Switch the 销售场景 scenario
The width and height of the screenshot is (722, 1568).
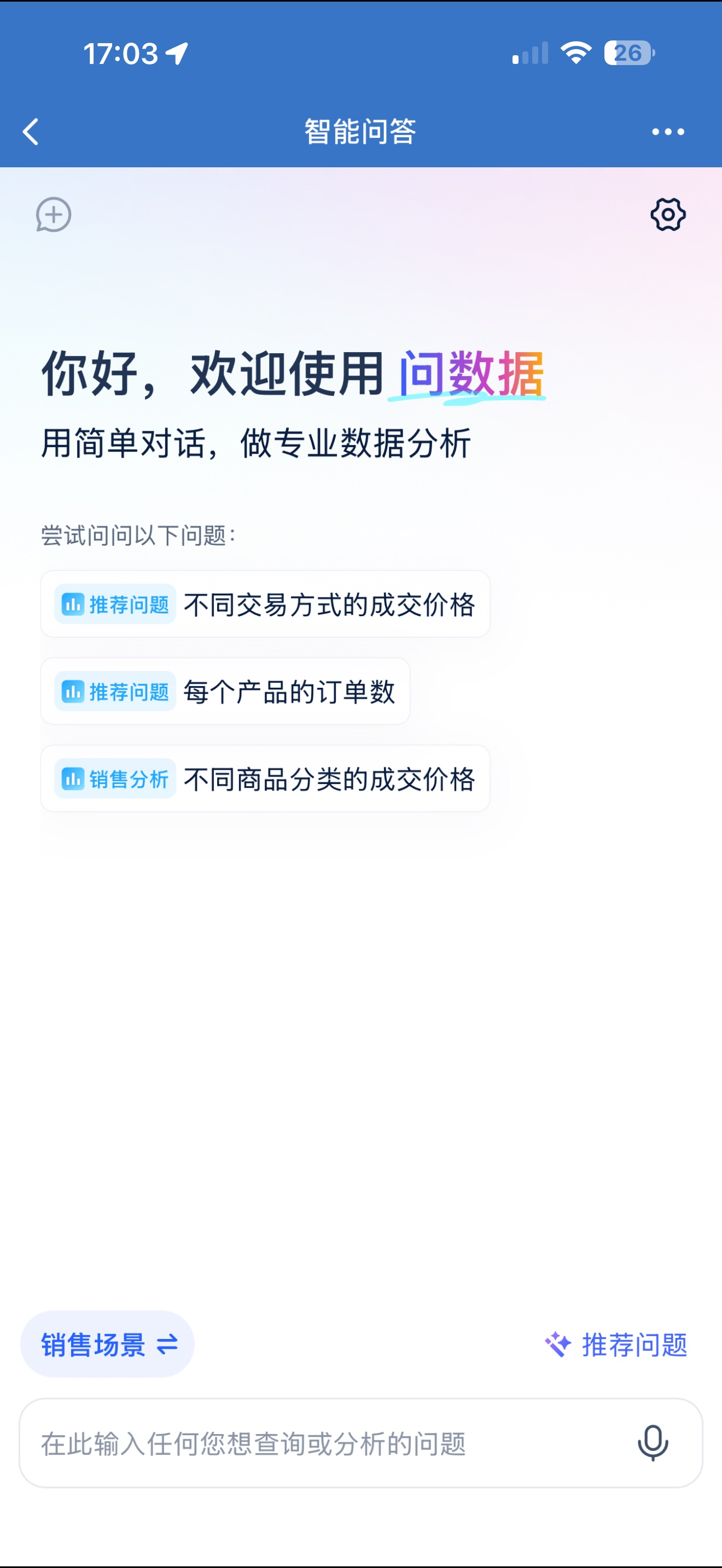pyautogui.click(x=108, y=1344)
